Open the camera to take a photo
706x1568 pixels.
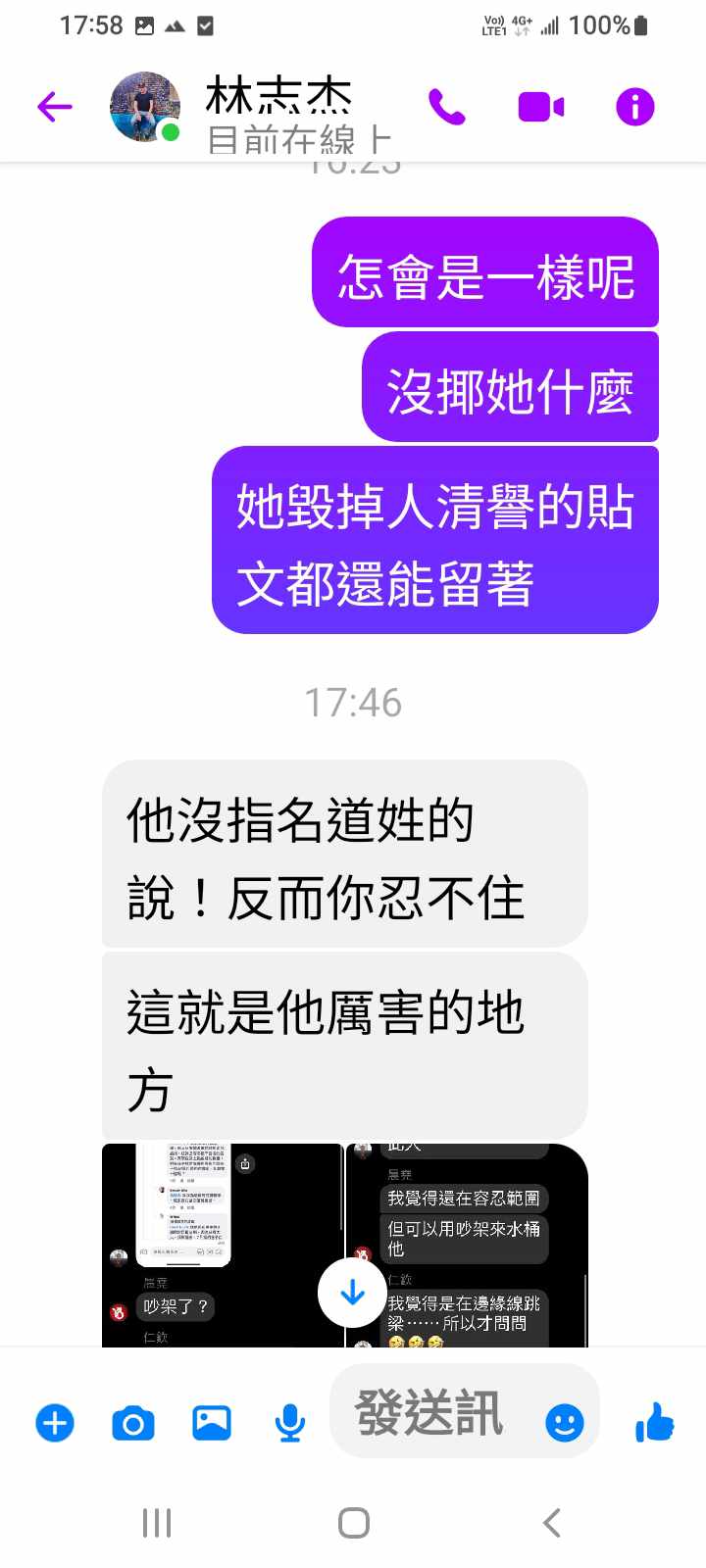[133, 1422]
